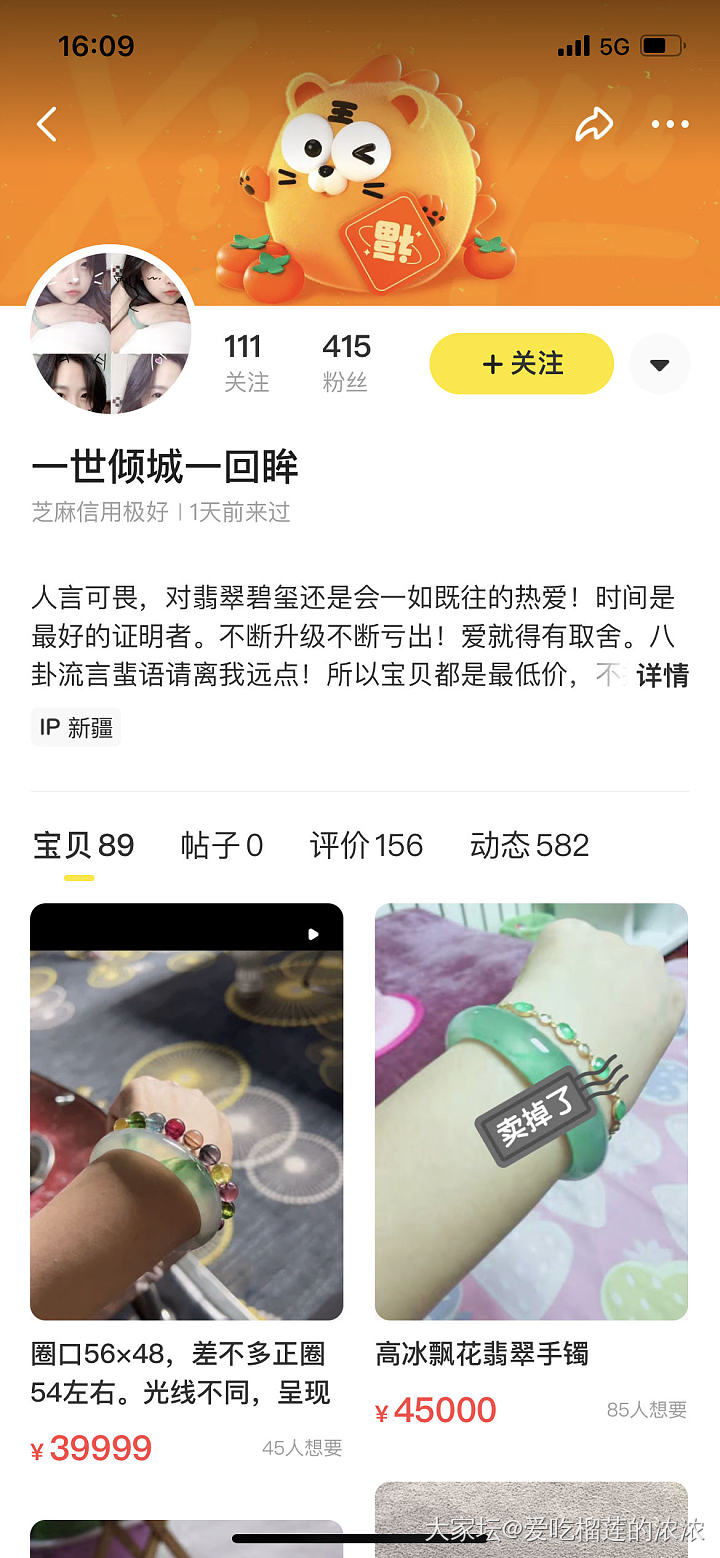Viewport: 720px width, 1558px height.
Task: Open the 圈口56×48 bracelet listing
Action: coord(186,1111)
